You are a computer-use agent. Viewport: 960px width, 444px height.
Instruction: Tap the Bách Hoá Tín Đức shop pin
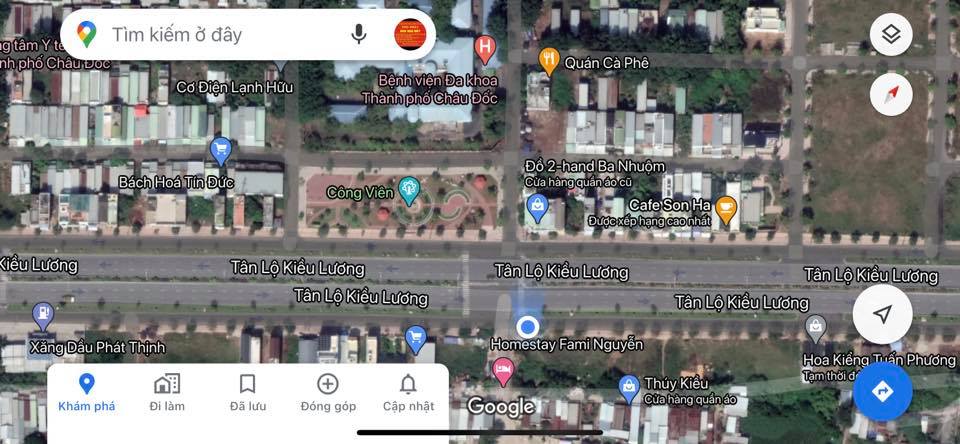click(222, 151)
